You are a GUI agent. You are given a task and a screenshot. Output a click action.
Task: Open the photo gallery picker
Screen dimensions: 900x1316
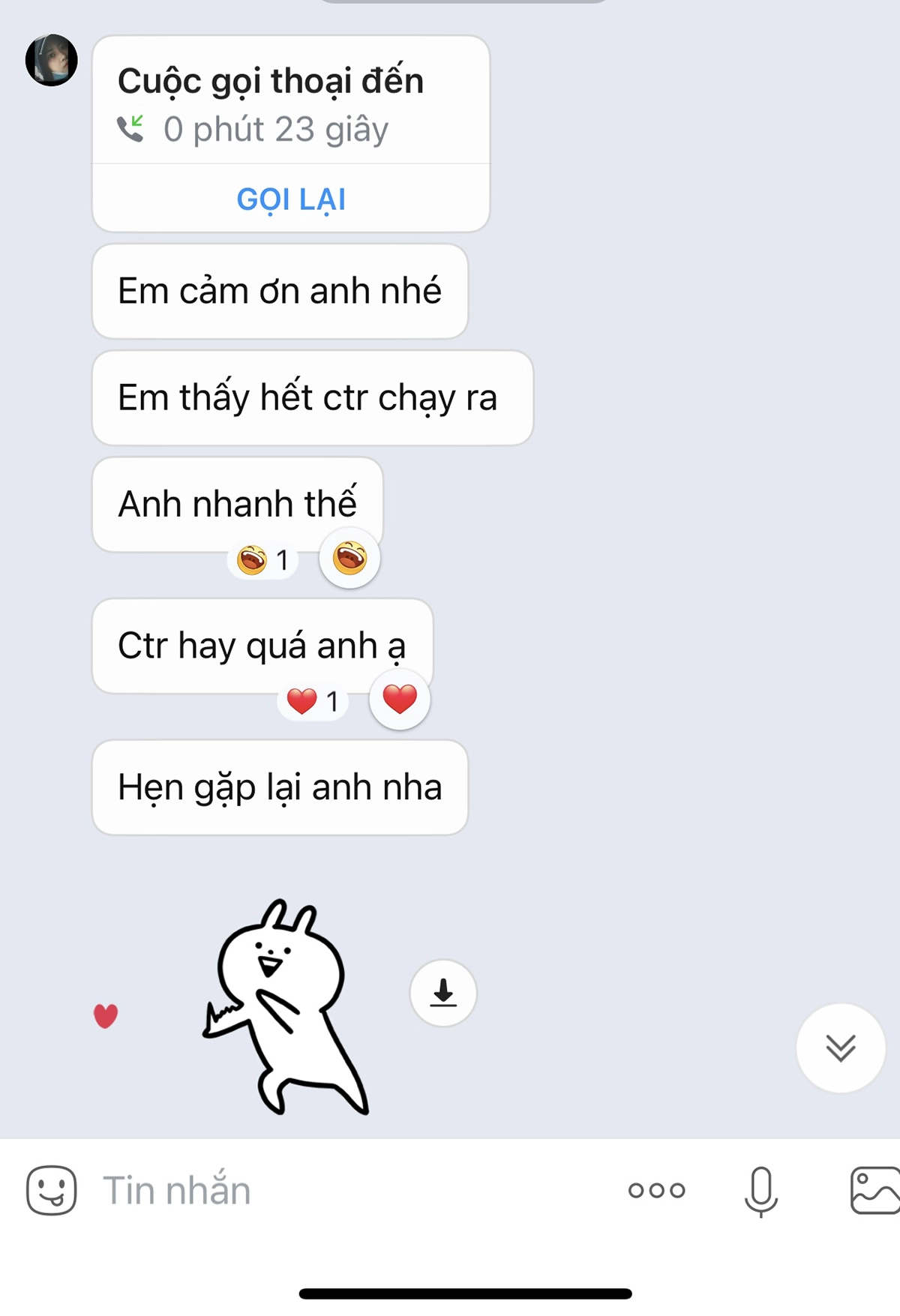click(x=874, y=1190)
